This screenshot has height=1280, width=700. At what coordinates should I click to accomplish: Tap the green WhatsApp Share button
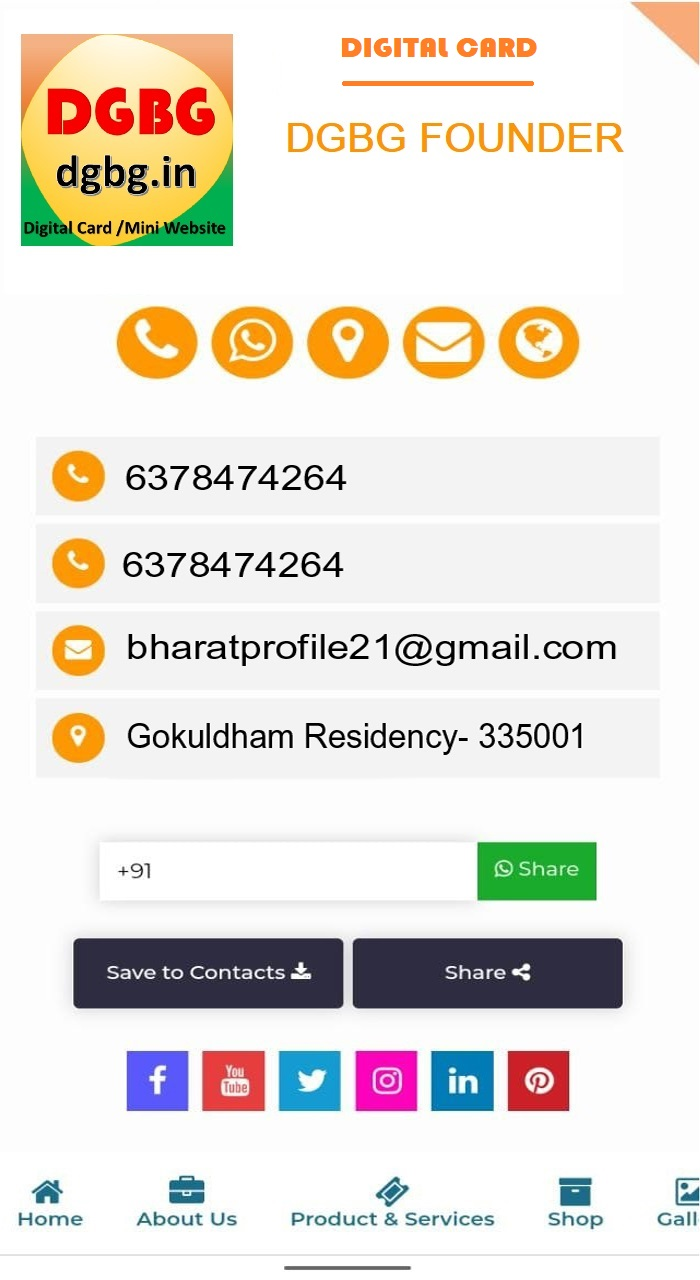click(x=537, y=870)
